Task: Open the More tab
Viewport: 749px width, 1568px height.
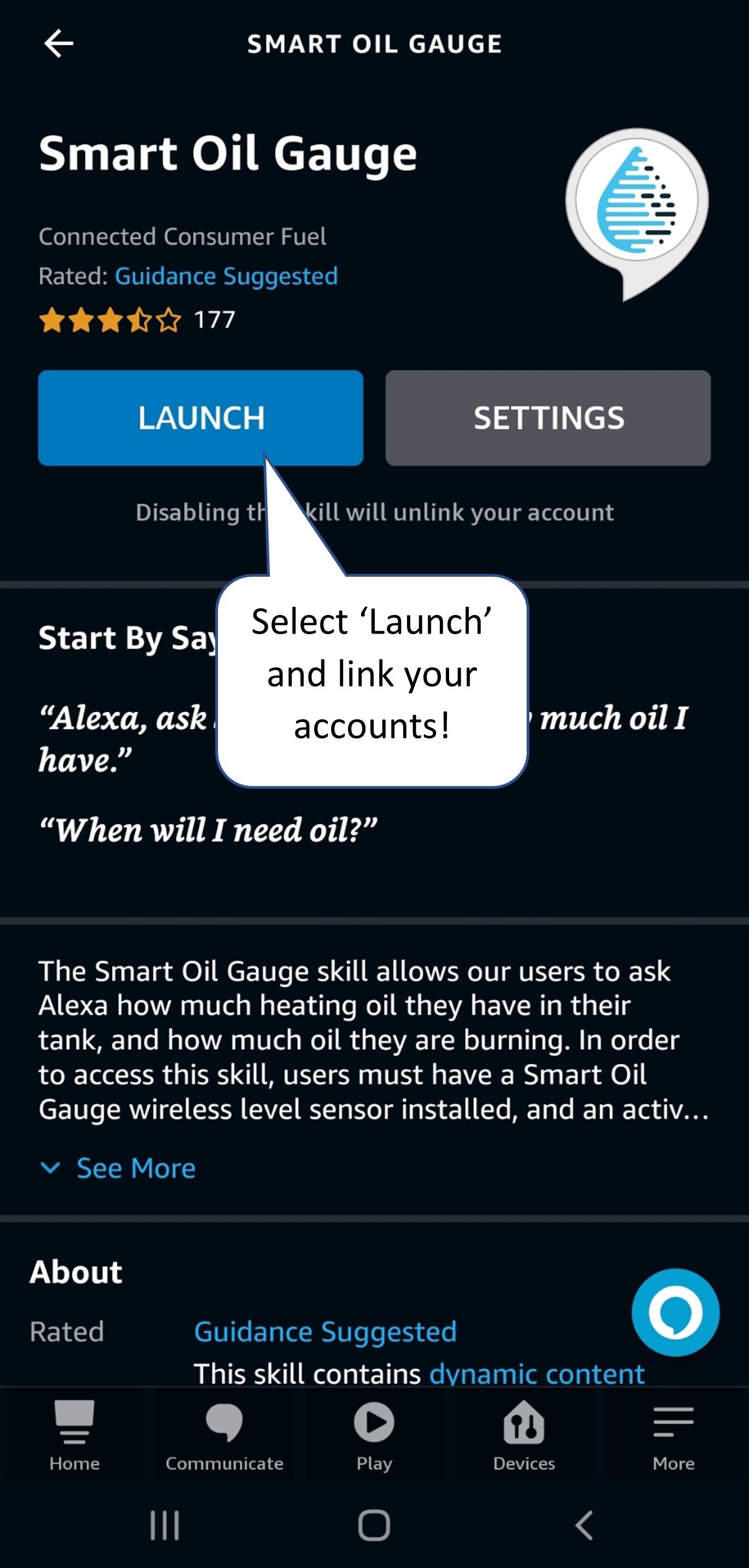Action: coord(674,1434)
